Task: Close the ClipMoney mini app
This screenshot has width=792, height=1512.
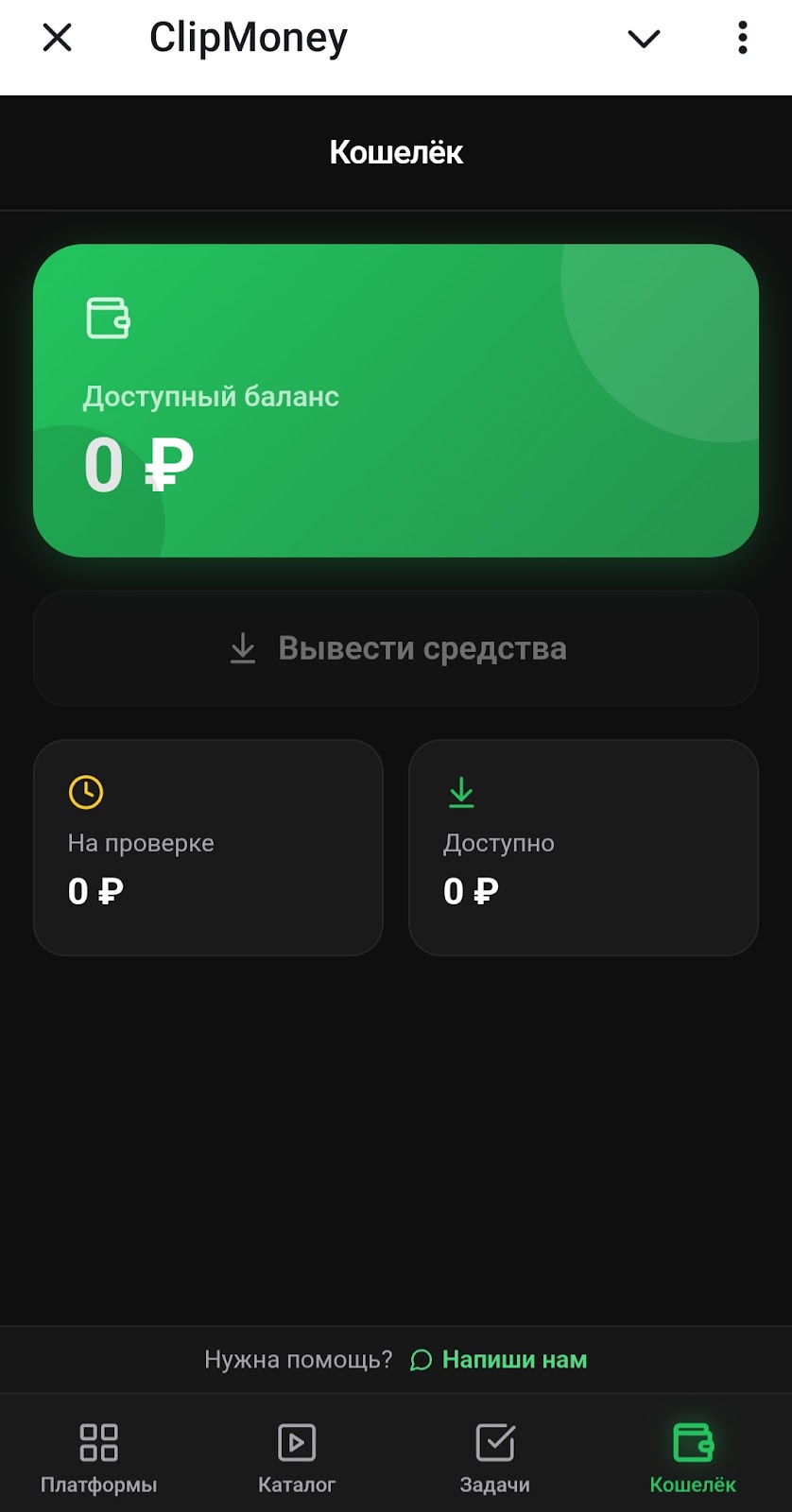Action: point(58,39)
